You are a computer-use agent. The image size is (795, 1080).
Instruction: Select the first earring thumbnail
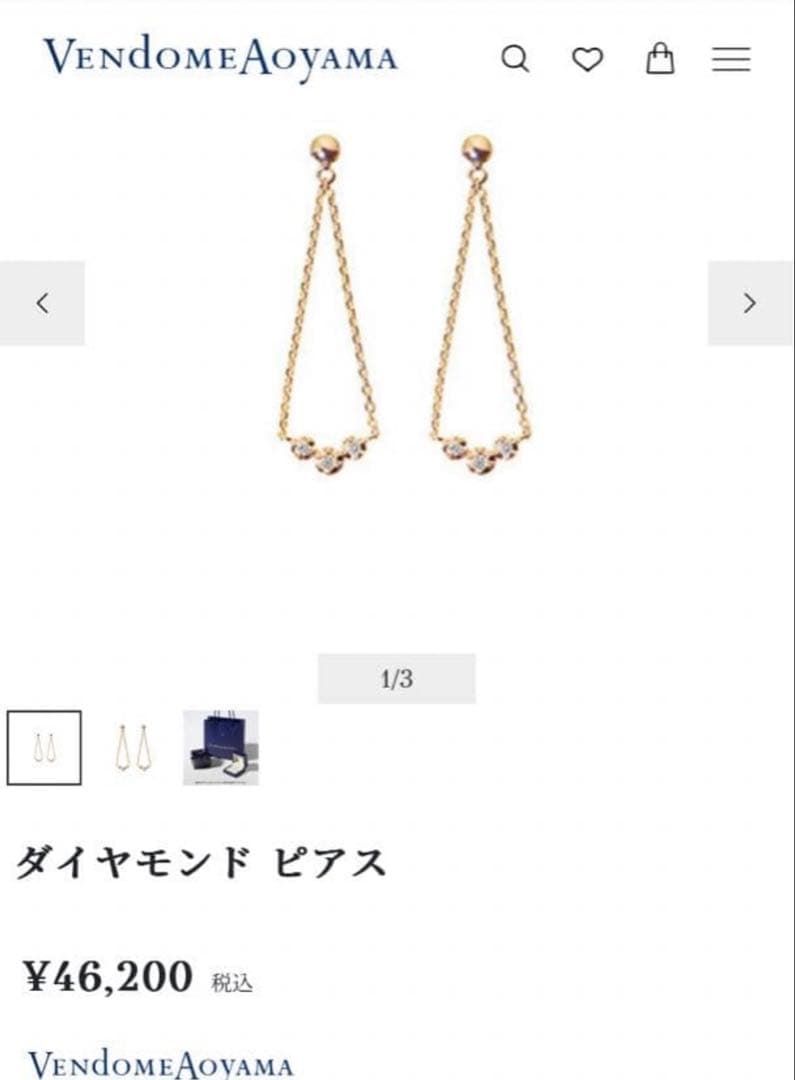click(x=42, y=745)
